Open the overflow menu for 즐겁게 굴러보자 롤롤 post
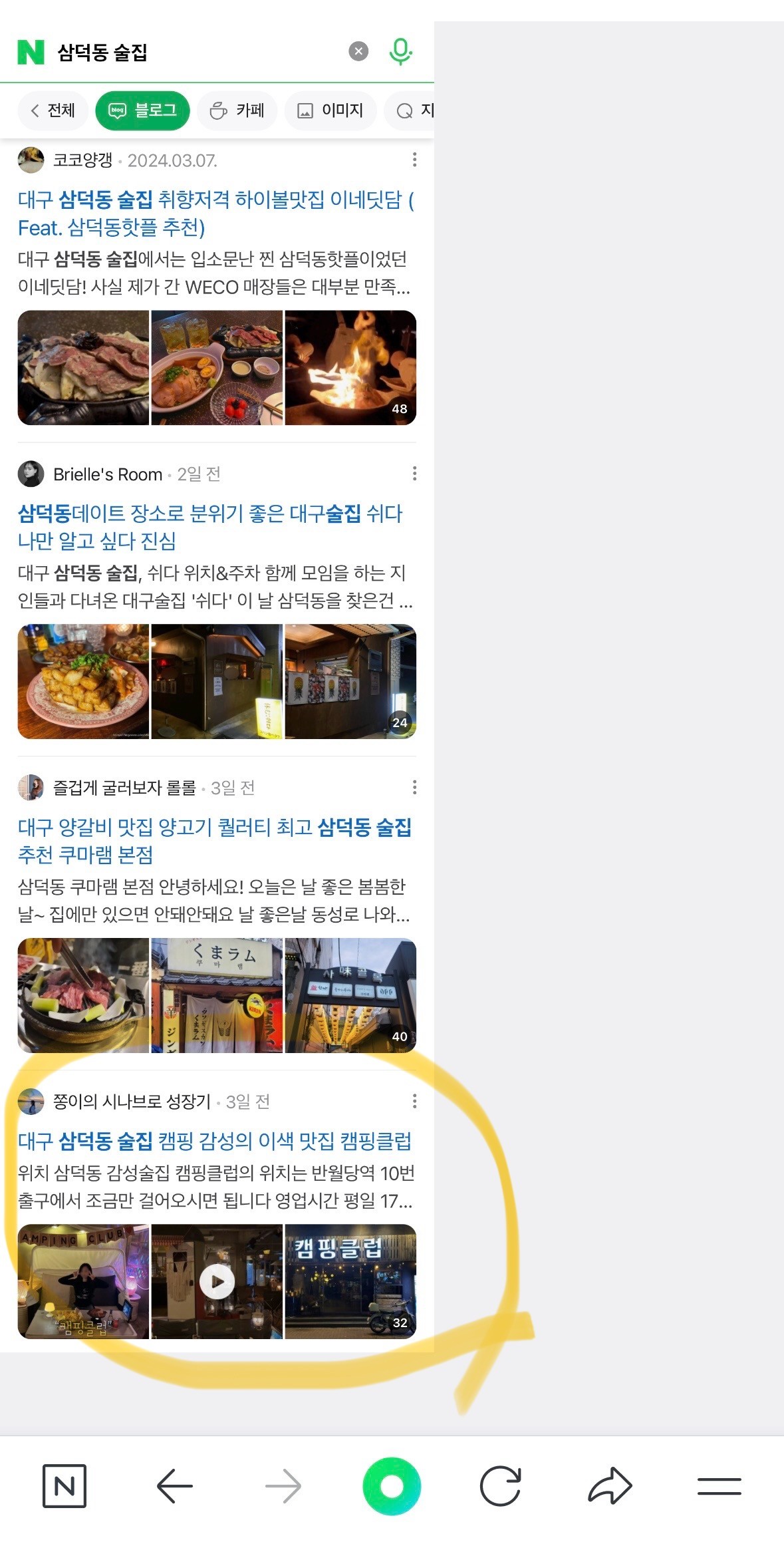The image size is (784, 1544). [x=414, y=788]
